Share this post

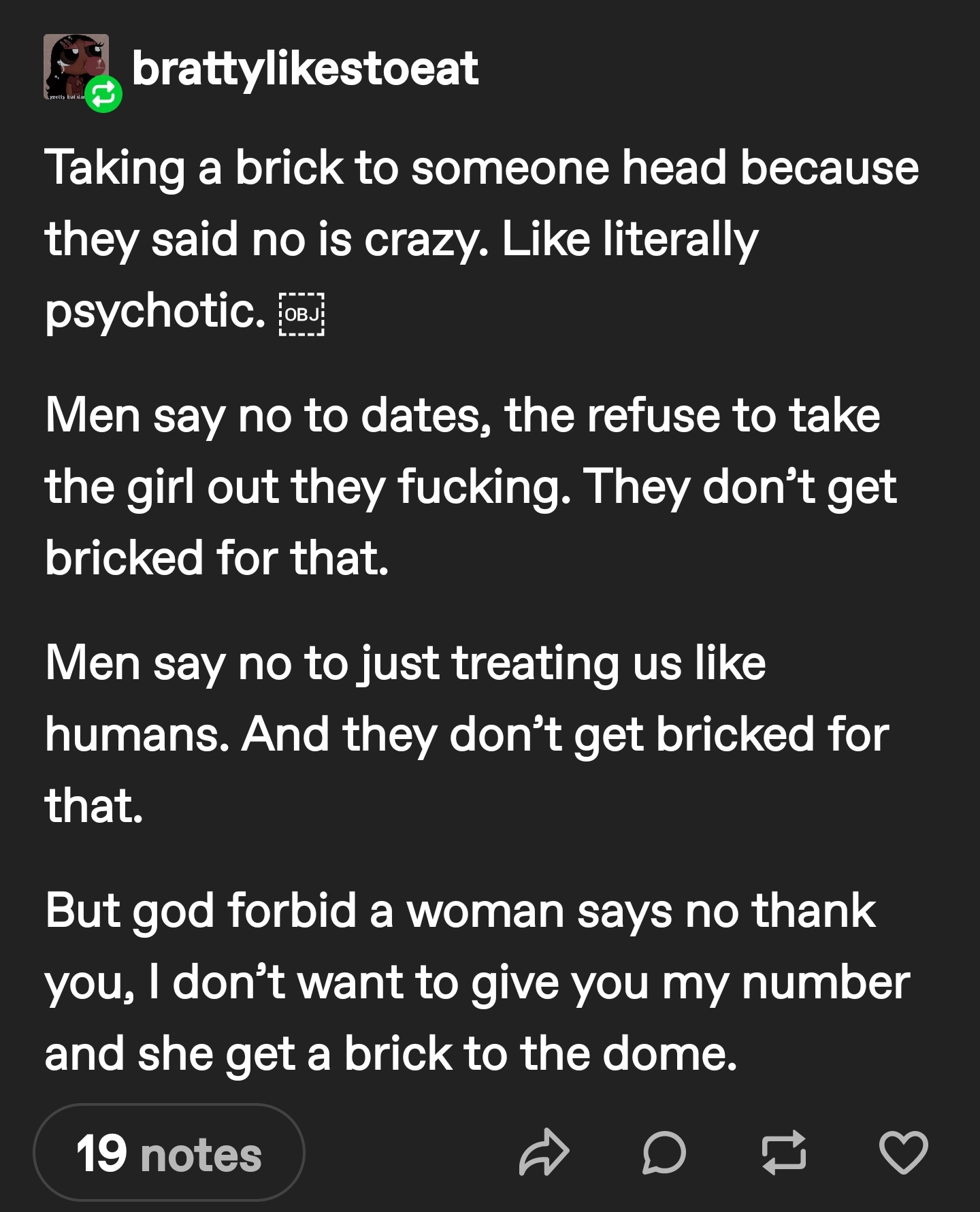click(x=543, y=1153)
